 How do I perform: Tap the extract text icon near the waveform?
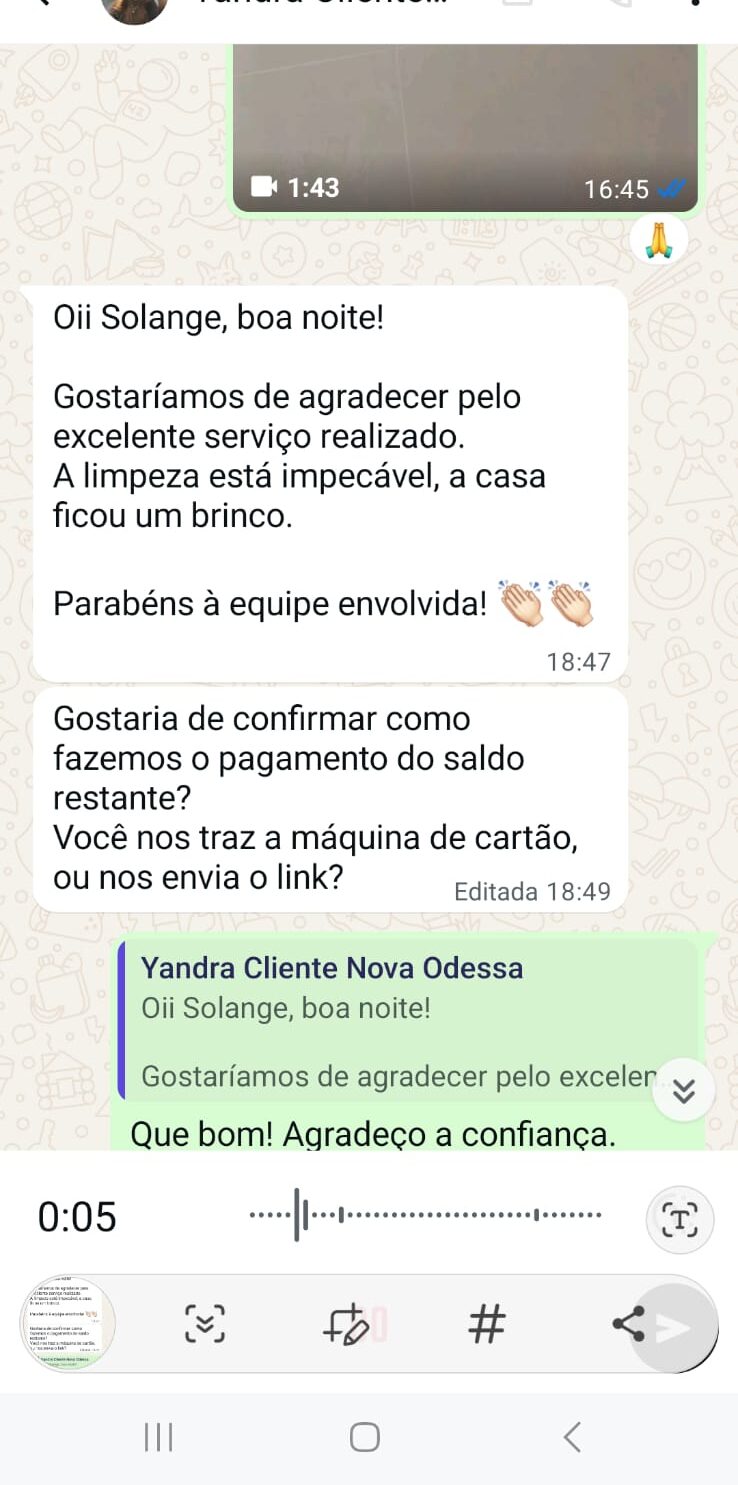click(x=680, y=1218)
